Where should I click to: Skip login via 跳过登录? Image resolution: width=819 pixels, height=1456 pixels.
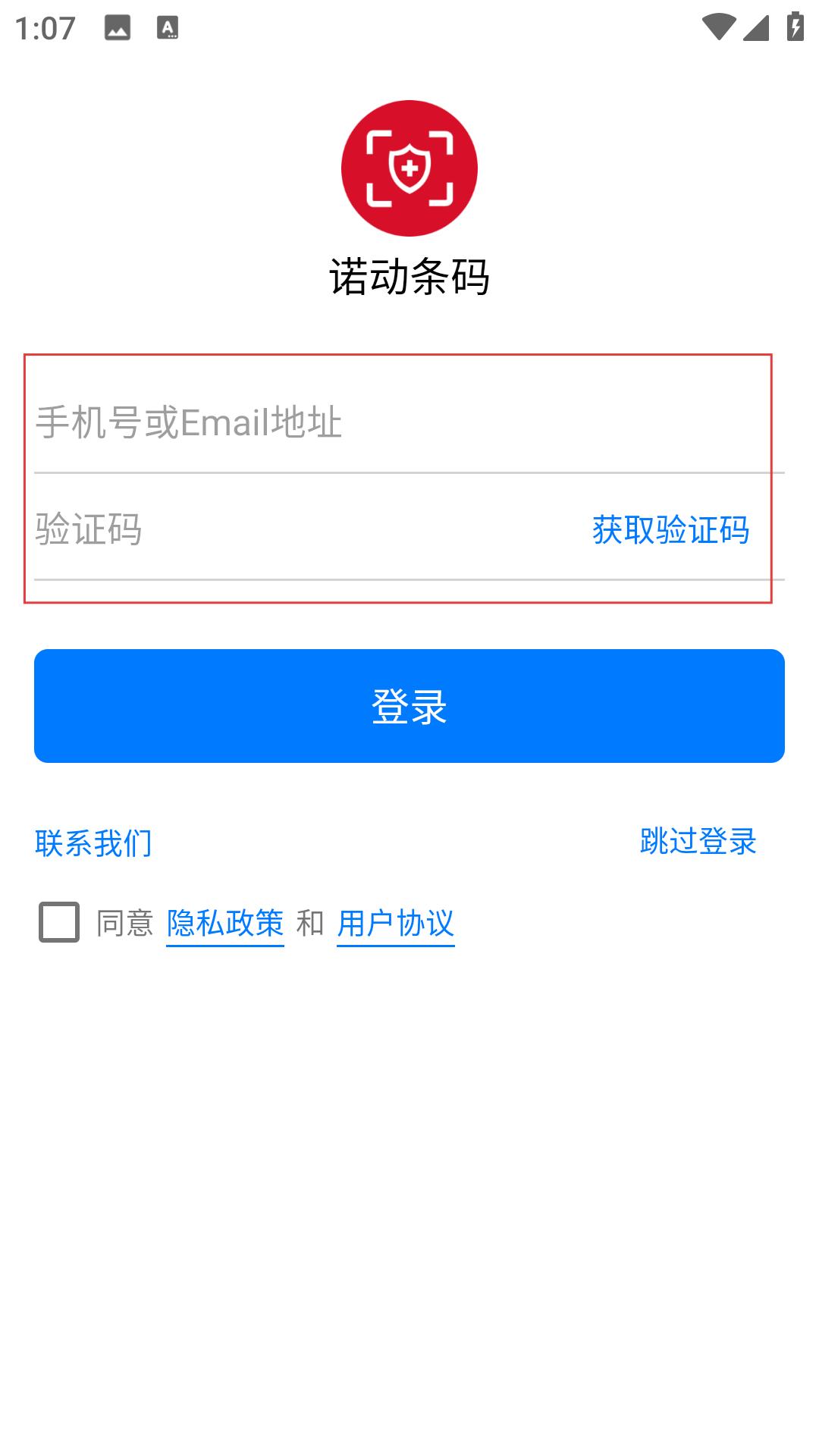[698, 841]
